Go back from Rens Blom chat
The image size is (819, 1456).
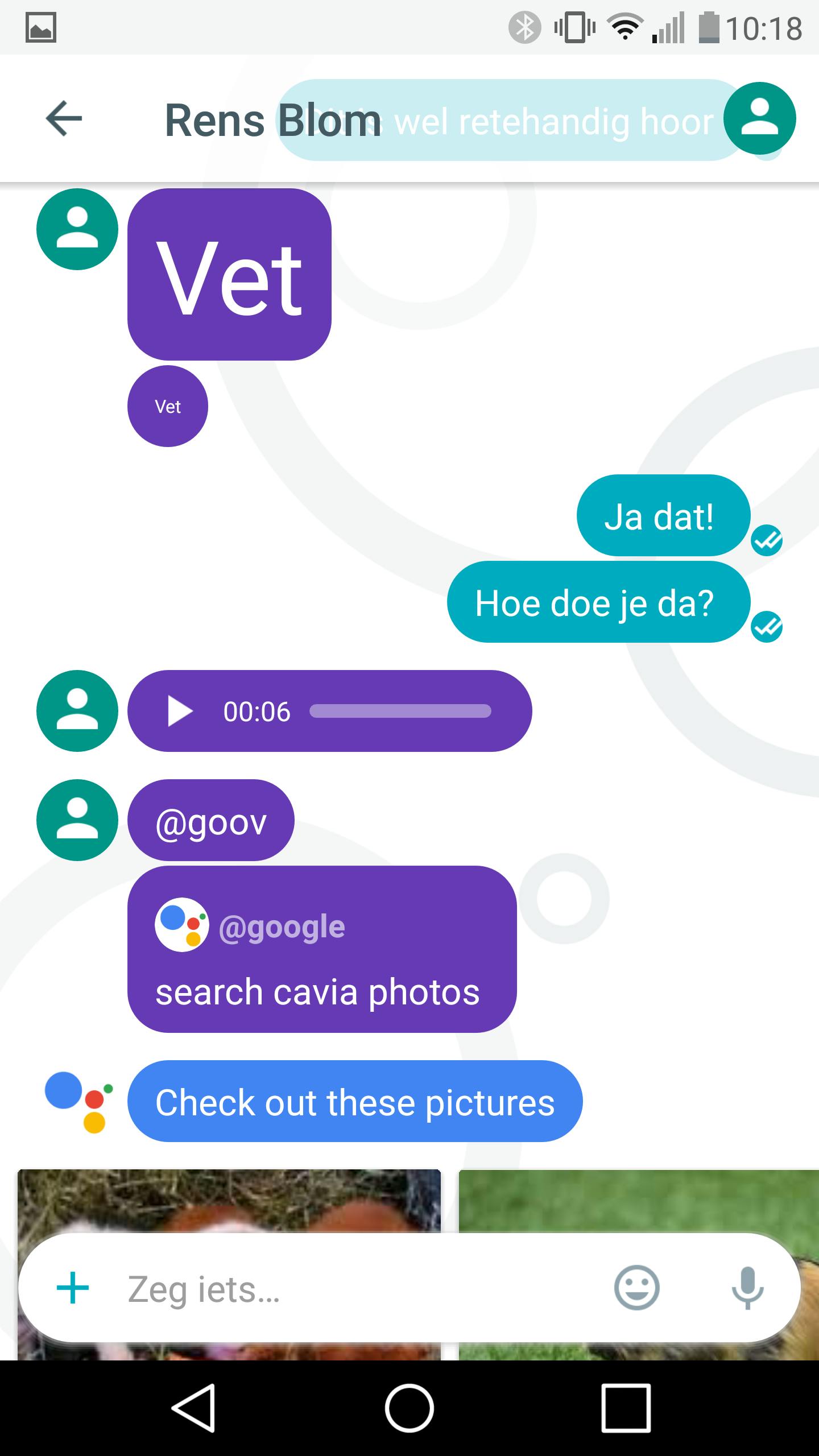coord(64,119)
